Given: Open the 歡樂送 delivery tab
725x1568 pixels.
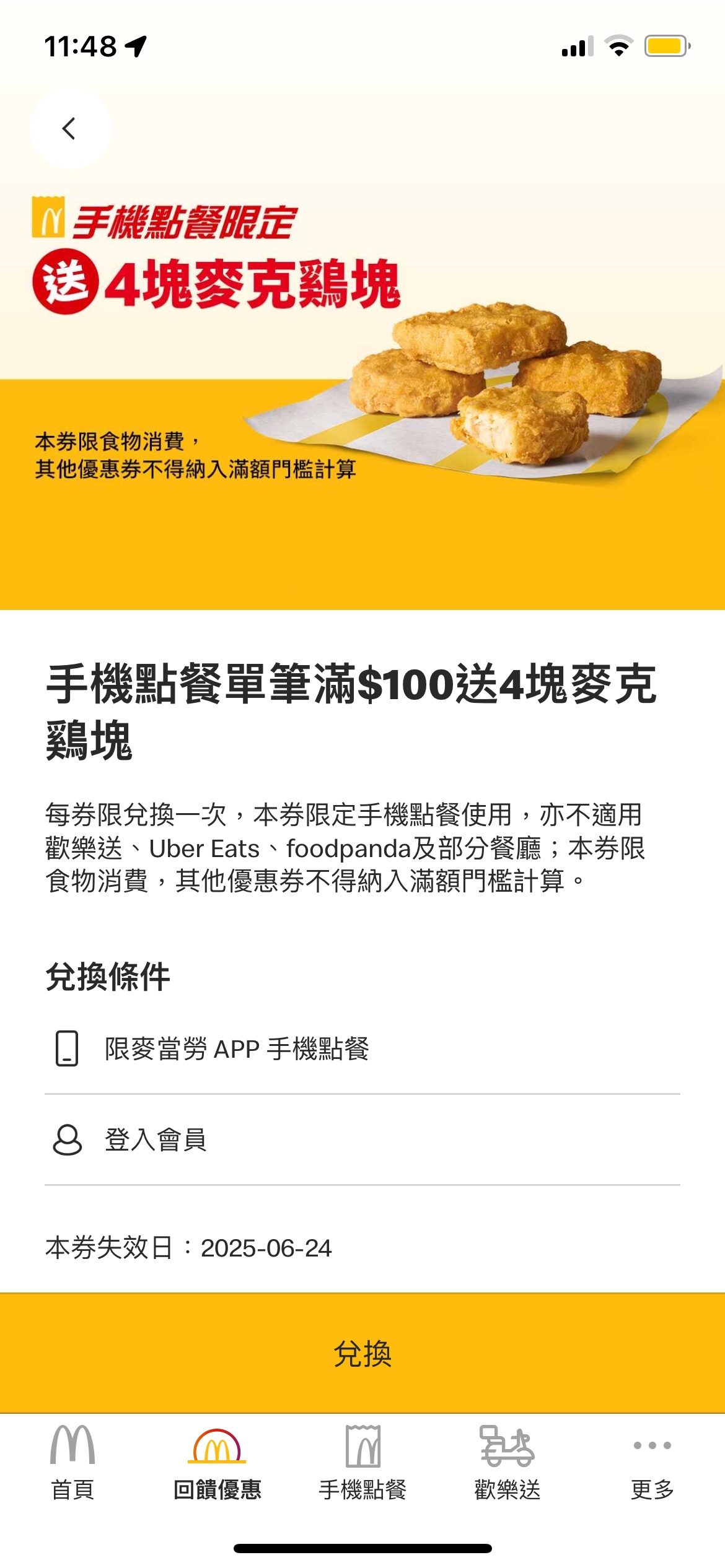Looking at the screenshot, I should pyautogui.click(x=507, y=1463).
